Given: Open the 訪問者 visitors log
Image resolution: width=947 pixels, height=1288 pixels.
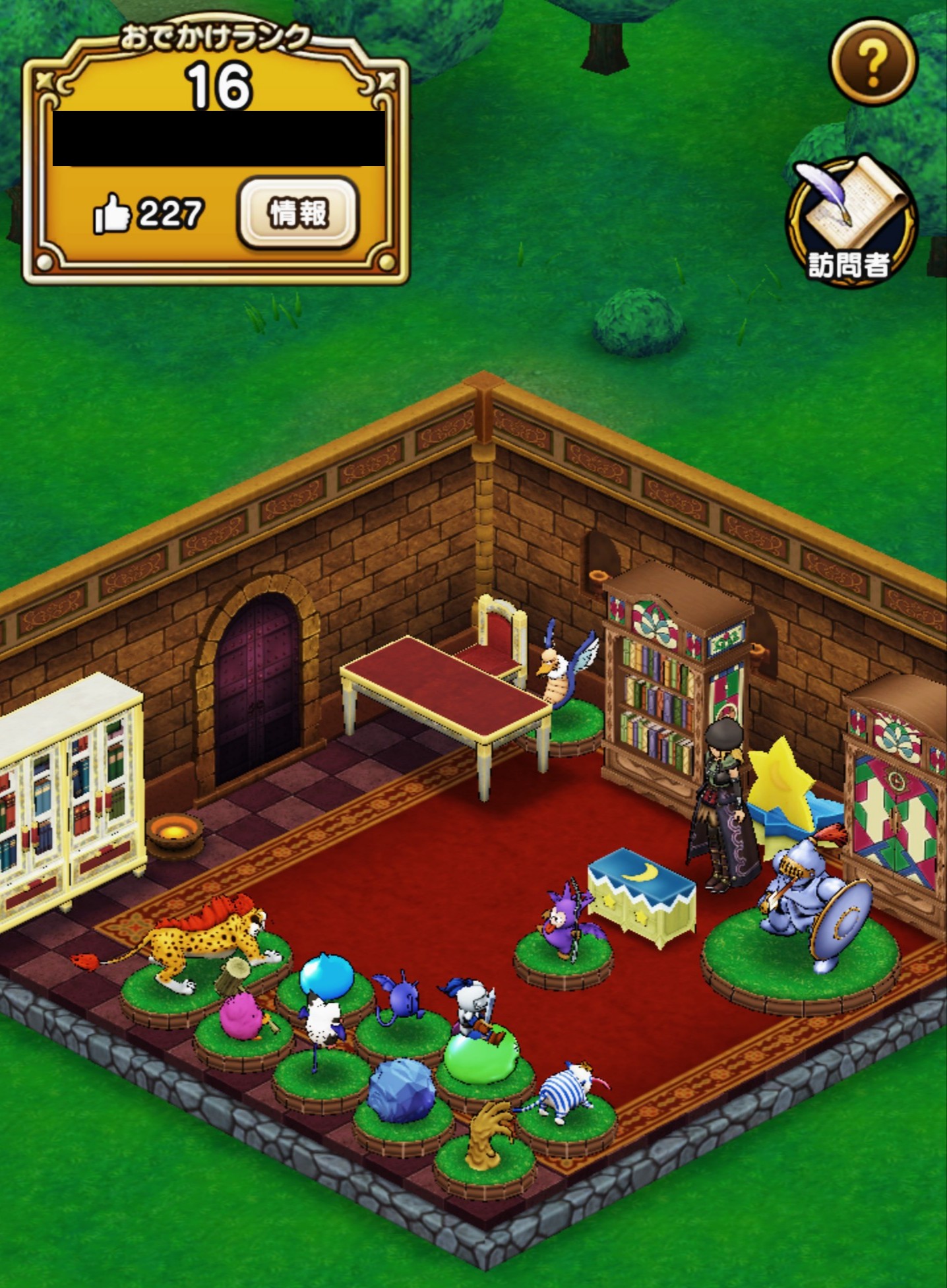Looking at the screenshot, I should click(x=851, y=222).
